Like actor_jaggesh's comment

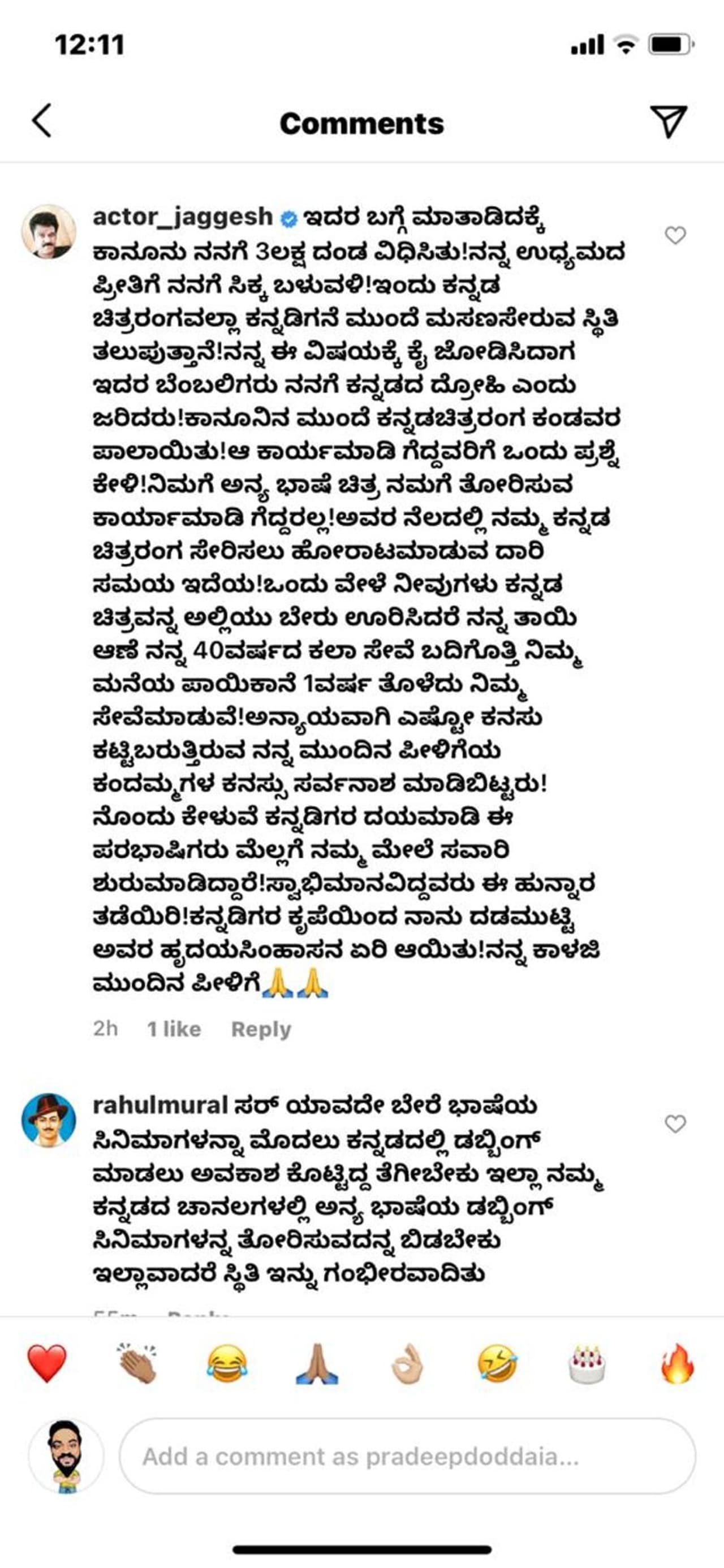pyautogui.click(x=675, y=235)
